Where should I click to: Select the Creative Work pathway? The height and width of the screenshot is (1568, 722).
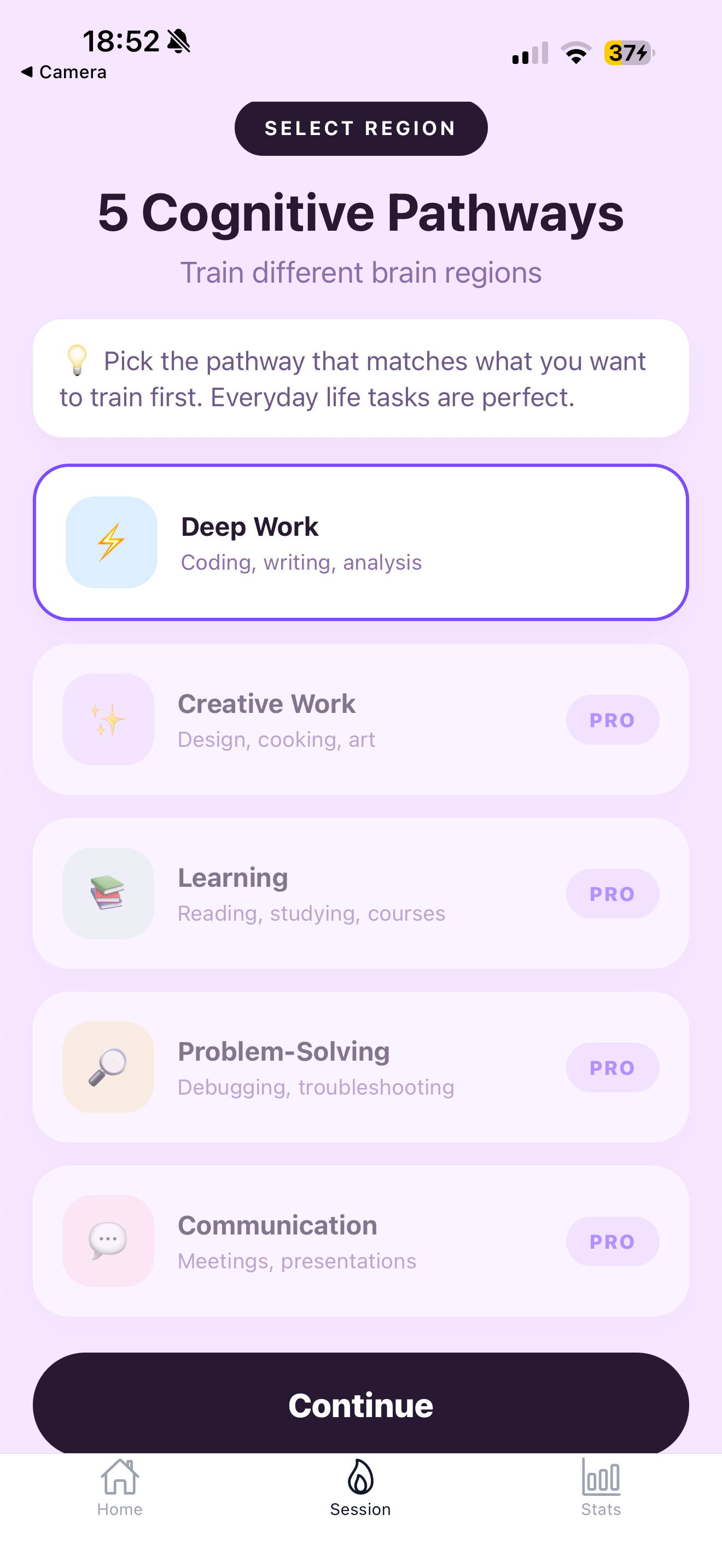pyautogui.click(x=361, y=719)
